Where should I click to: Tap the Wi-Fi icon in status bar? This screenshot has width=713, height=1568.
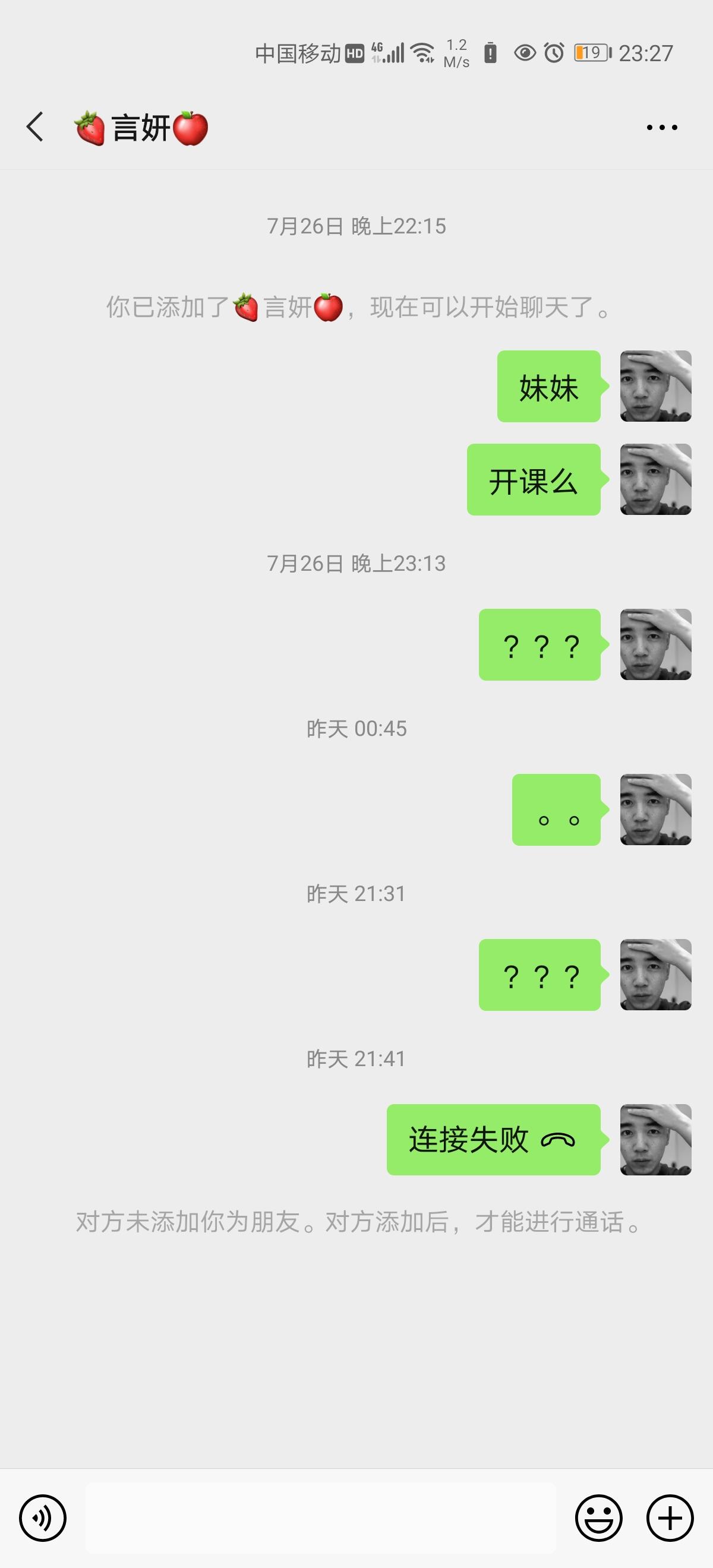click(x=422, y=52)
